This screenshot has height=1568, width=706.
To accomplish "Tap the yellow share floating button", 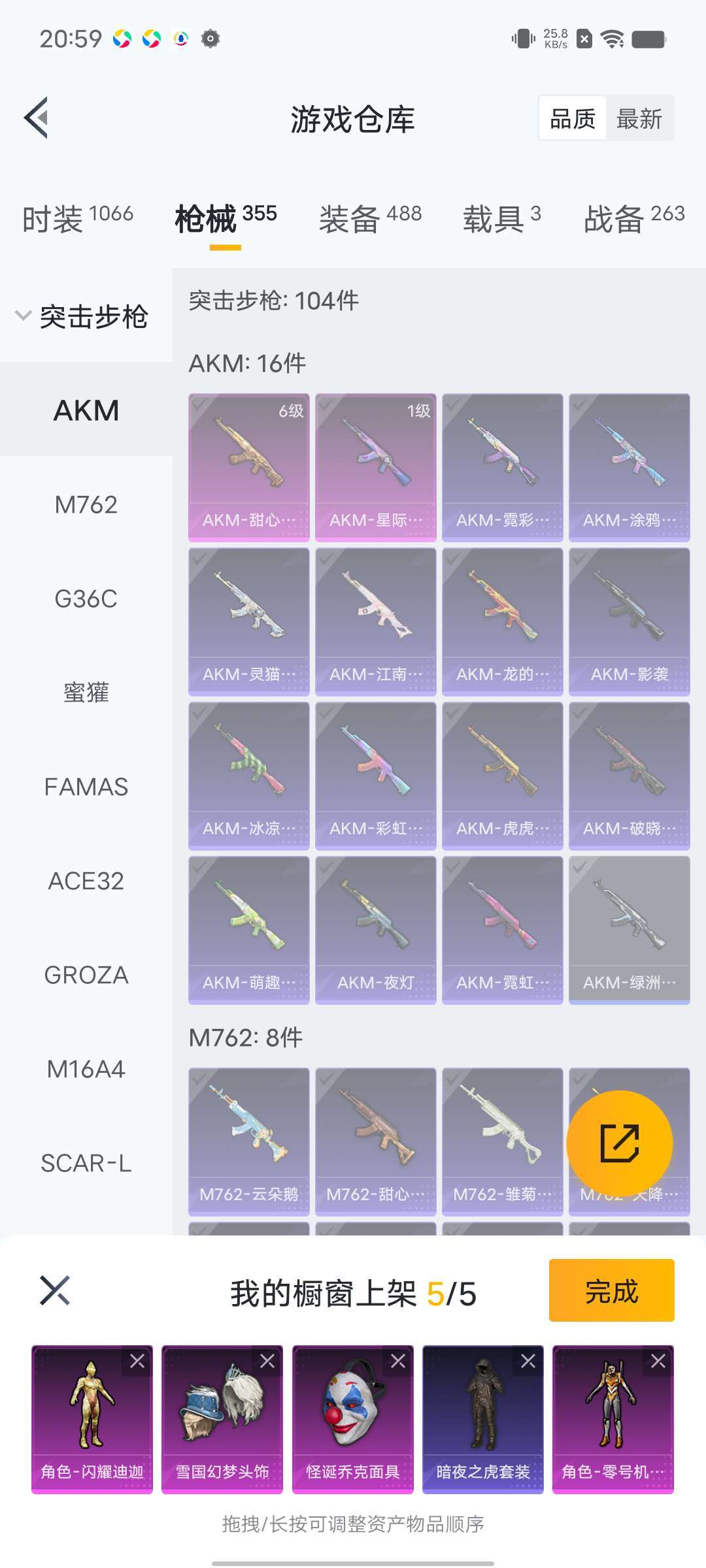I will (619, 1143).
